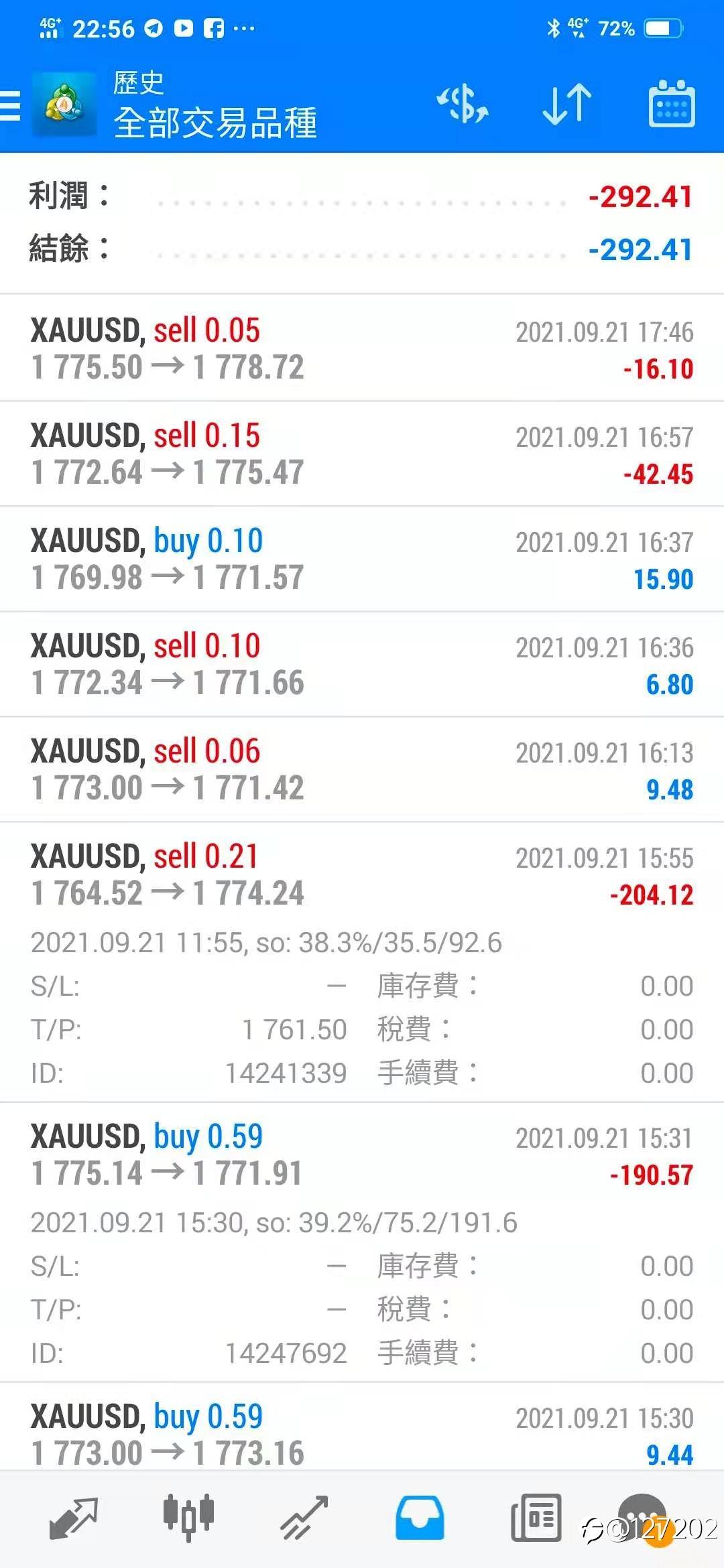This screenshot has height=1568, width=724.
Task: Expand the sell 0.05 trade at 17:46
Action: [362, 348]
